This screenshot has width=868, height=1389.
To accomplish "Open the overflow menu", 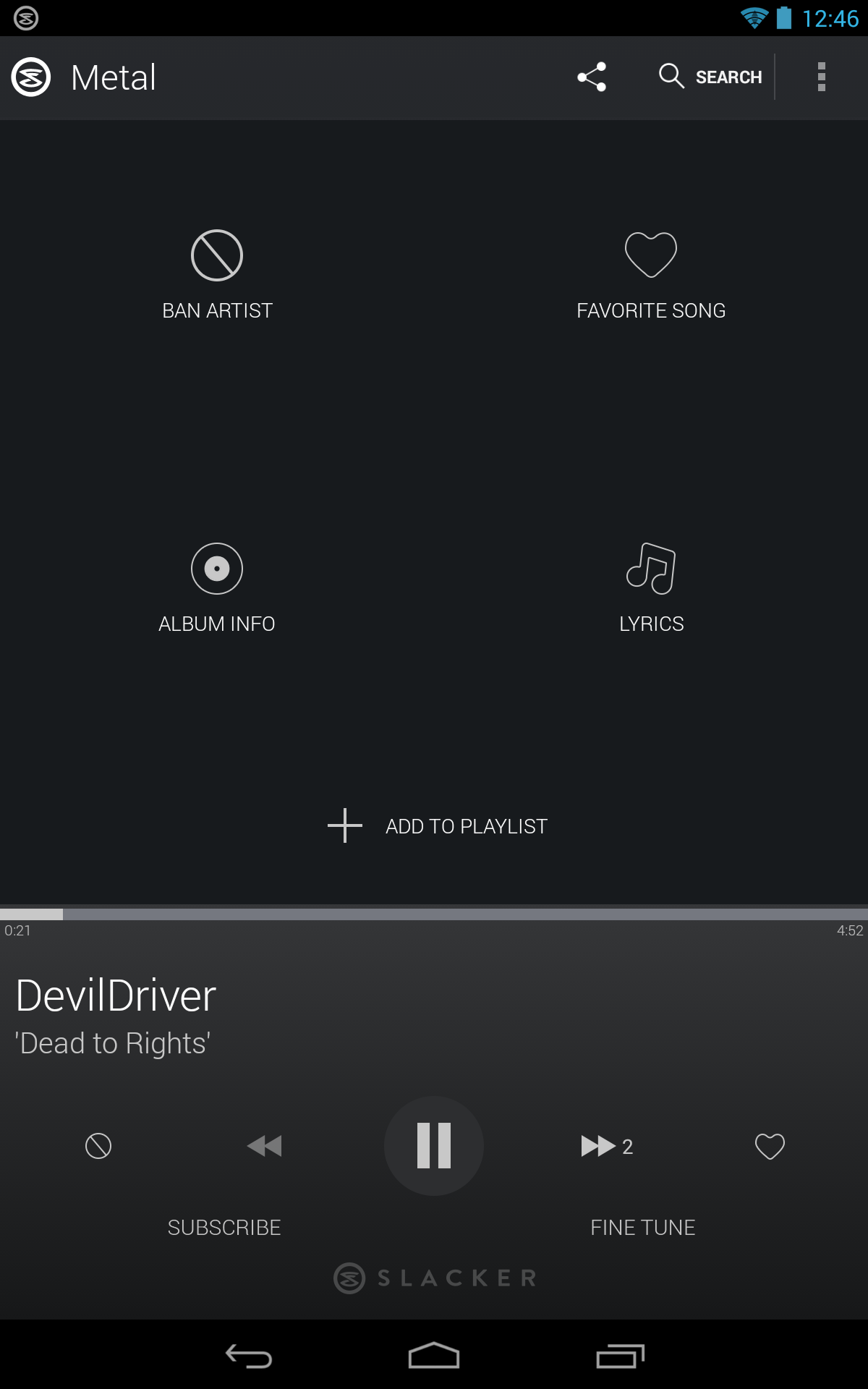I will pos(822,77).
